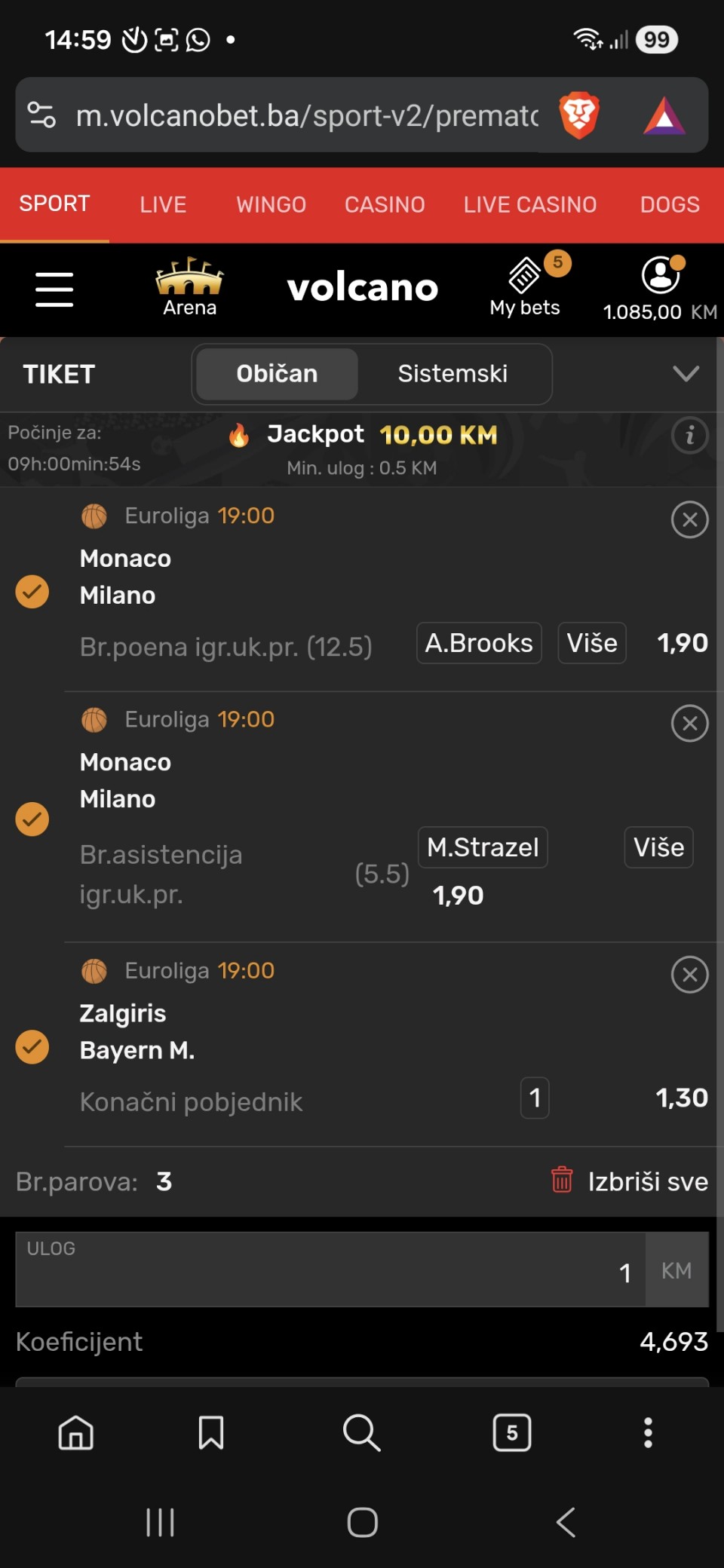Remove the Zalgiris vs Bayern M. bet
This screenshot has height=1568, width=724.
689,975
